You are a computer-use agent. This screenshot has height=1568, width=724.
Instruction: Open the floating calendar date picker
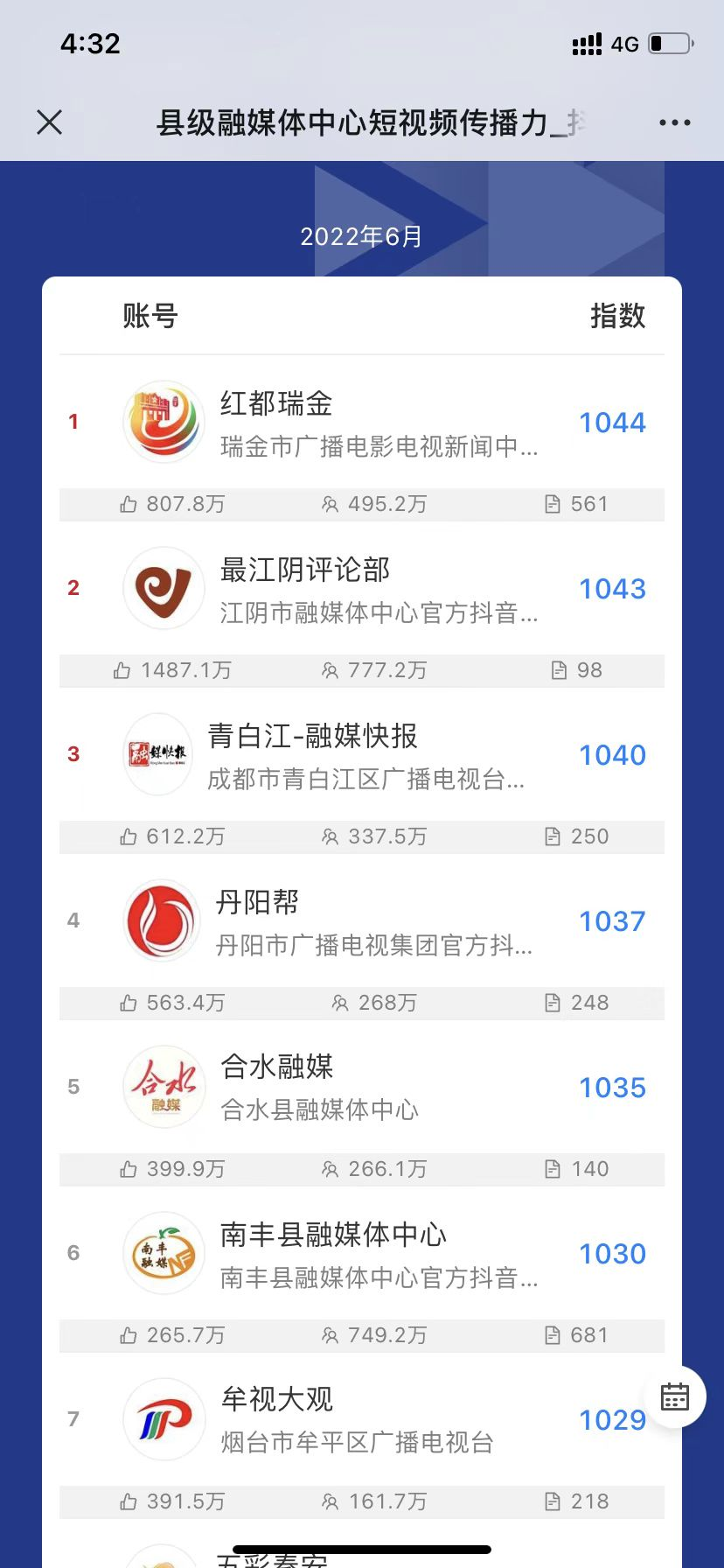click(674, 1396)
